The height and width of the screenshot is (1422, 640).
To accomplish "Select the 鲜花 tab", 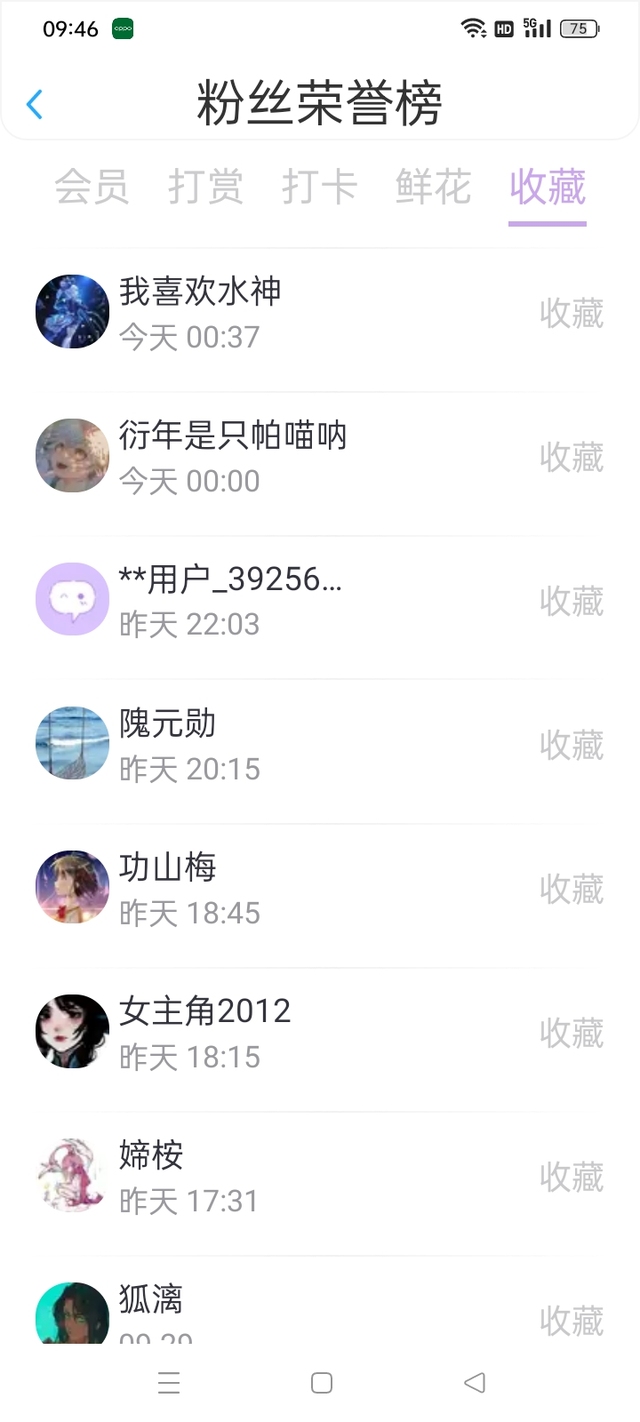I will point(433,187).
